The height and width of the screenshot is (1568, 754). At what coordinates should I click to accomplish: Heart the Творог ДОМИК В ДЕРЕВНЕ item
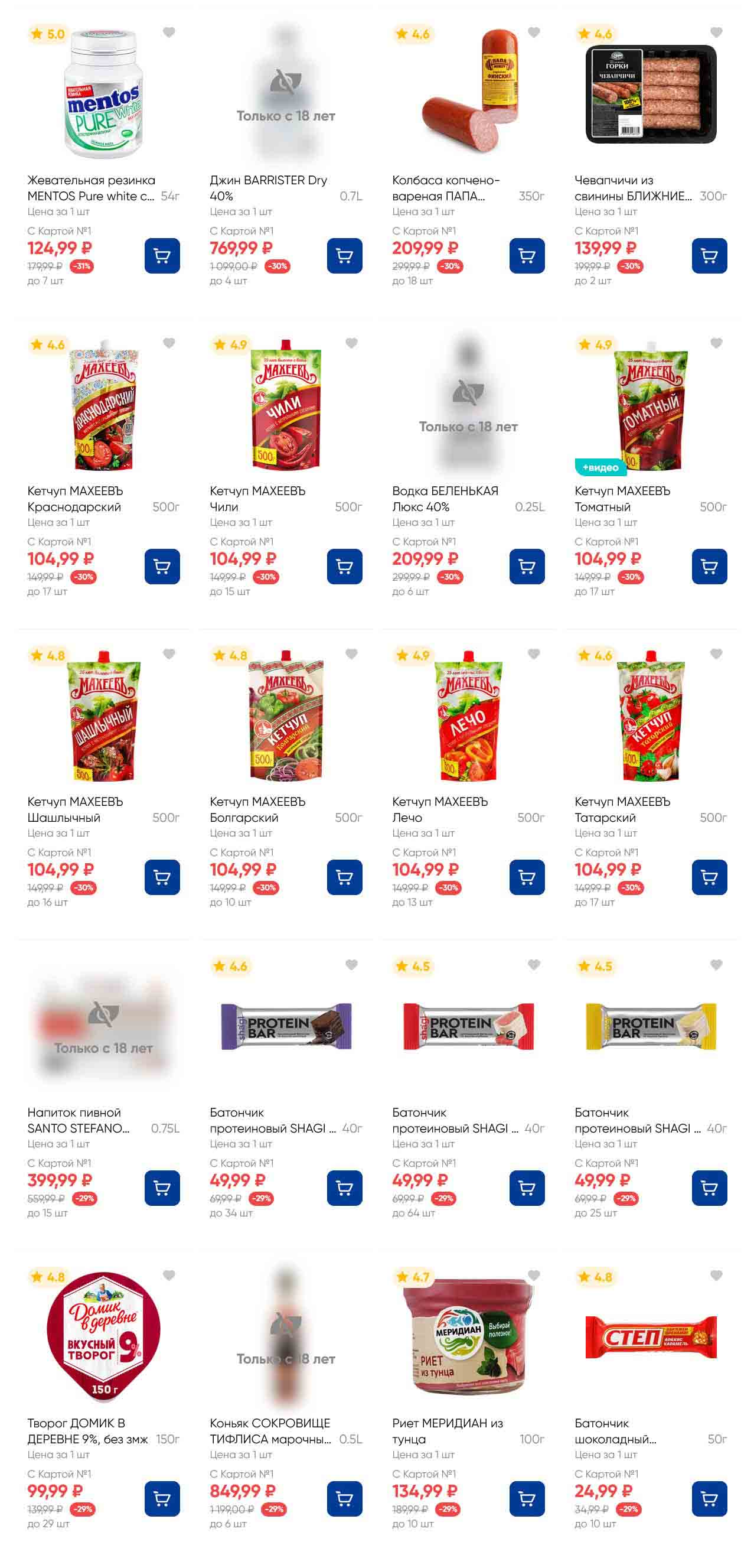pos(169,1275)
